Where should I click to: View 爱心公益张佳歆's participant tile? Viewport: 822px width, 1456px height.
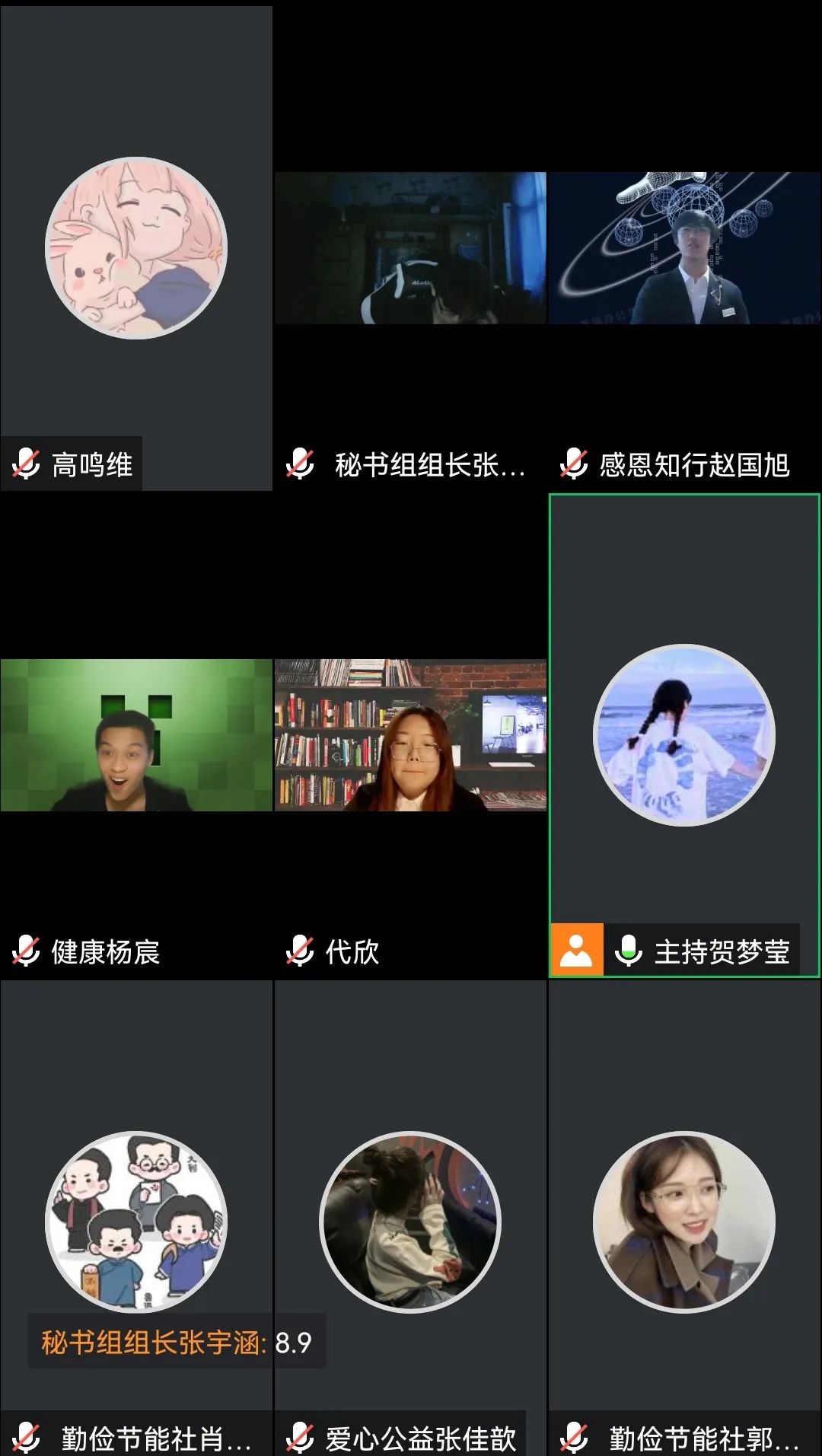[410, 1222]
